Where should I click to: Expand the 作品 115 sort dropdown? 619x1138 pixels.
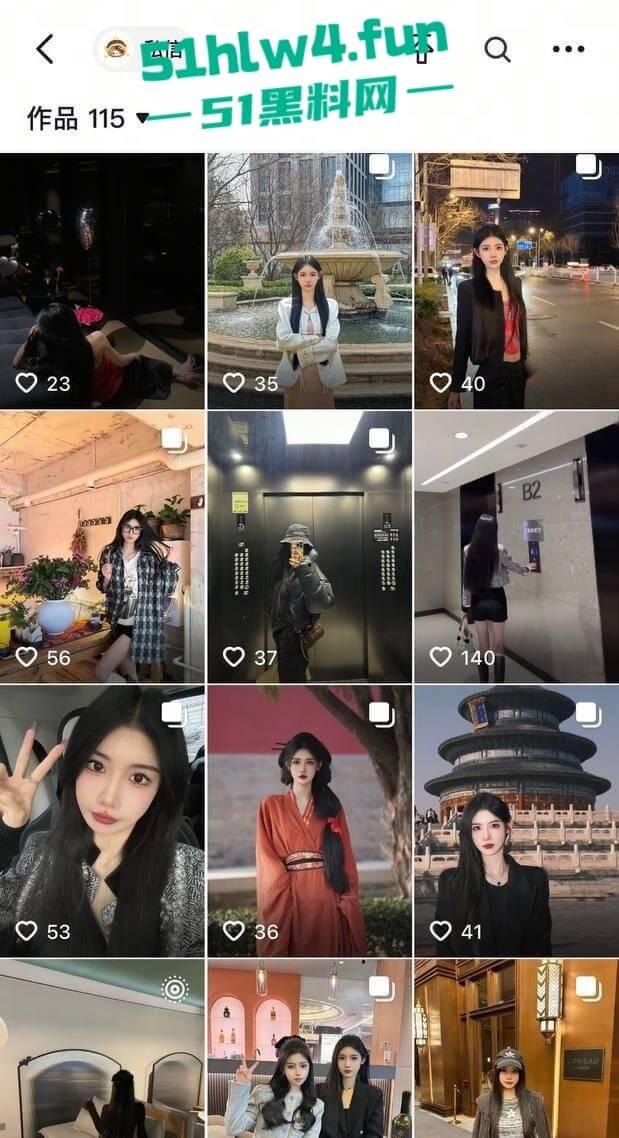click(x=88, y=119)
